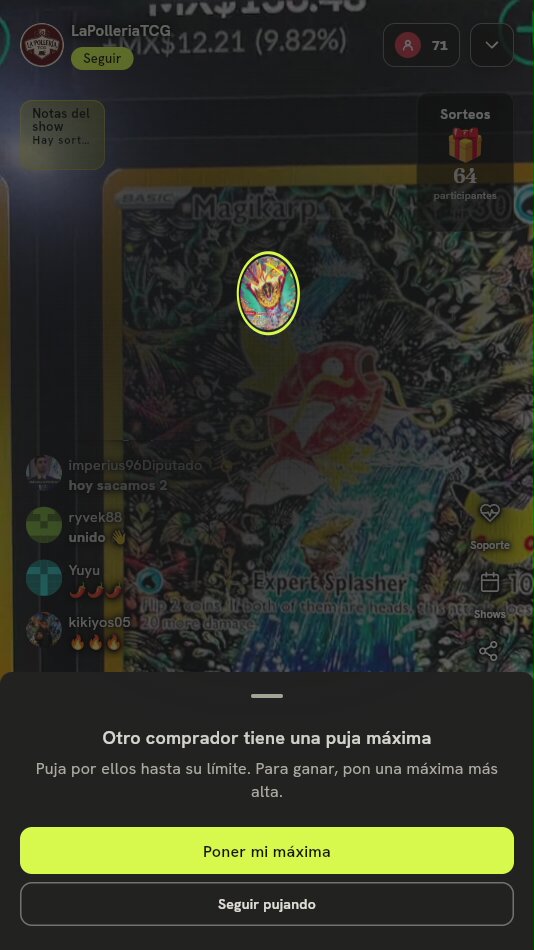The width and height of the screenshot is (534, 950).
Task: Follow LaPolleriaTCG with Seguir
Action: coord(102,59)
